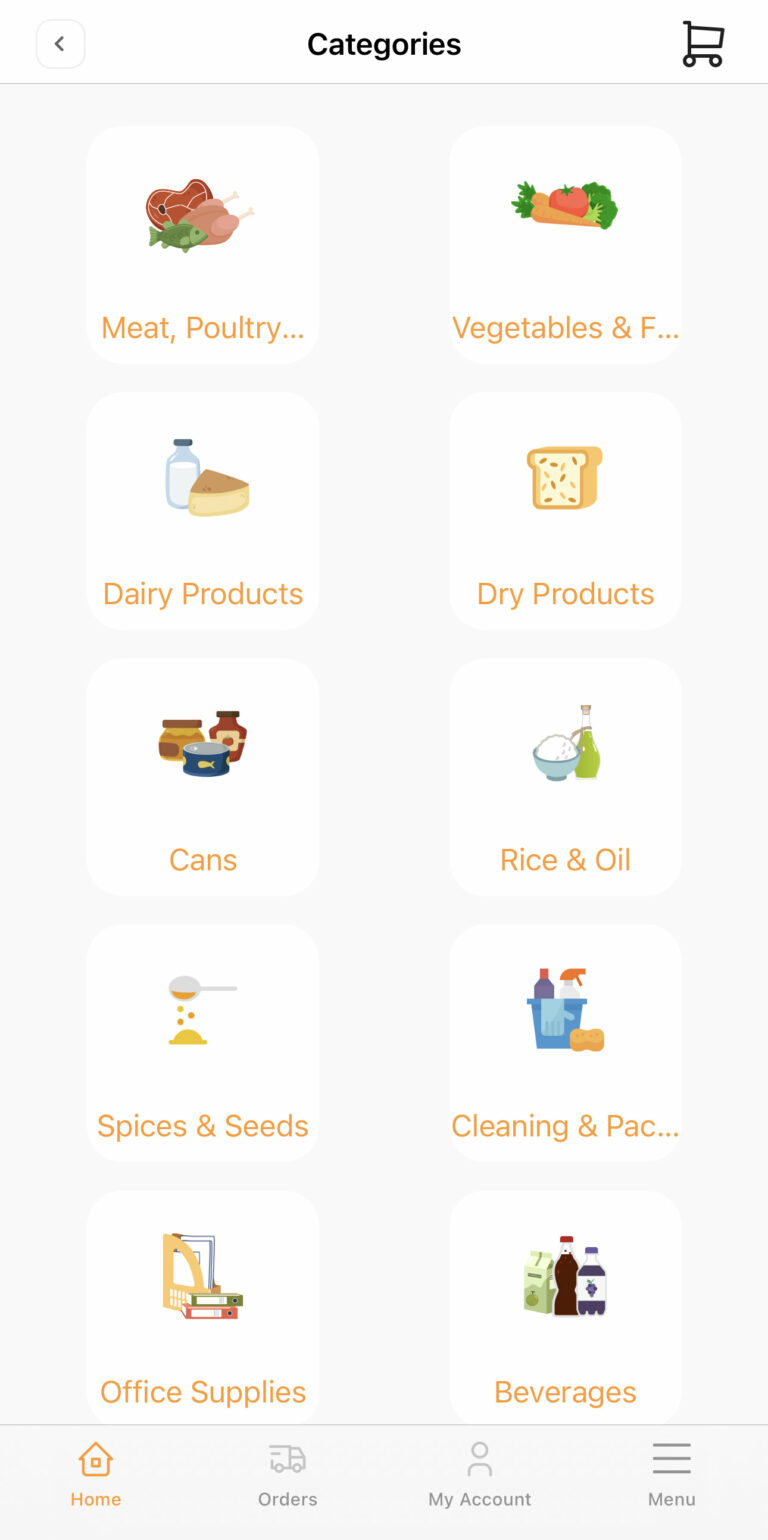The width and height of the screenshot is (768, 1540).
Task: Open the Rice & Oil category
Action: pyautogui.click(x=565, y=776)
